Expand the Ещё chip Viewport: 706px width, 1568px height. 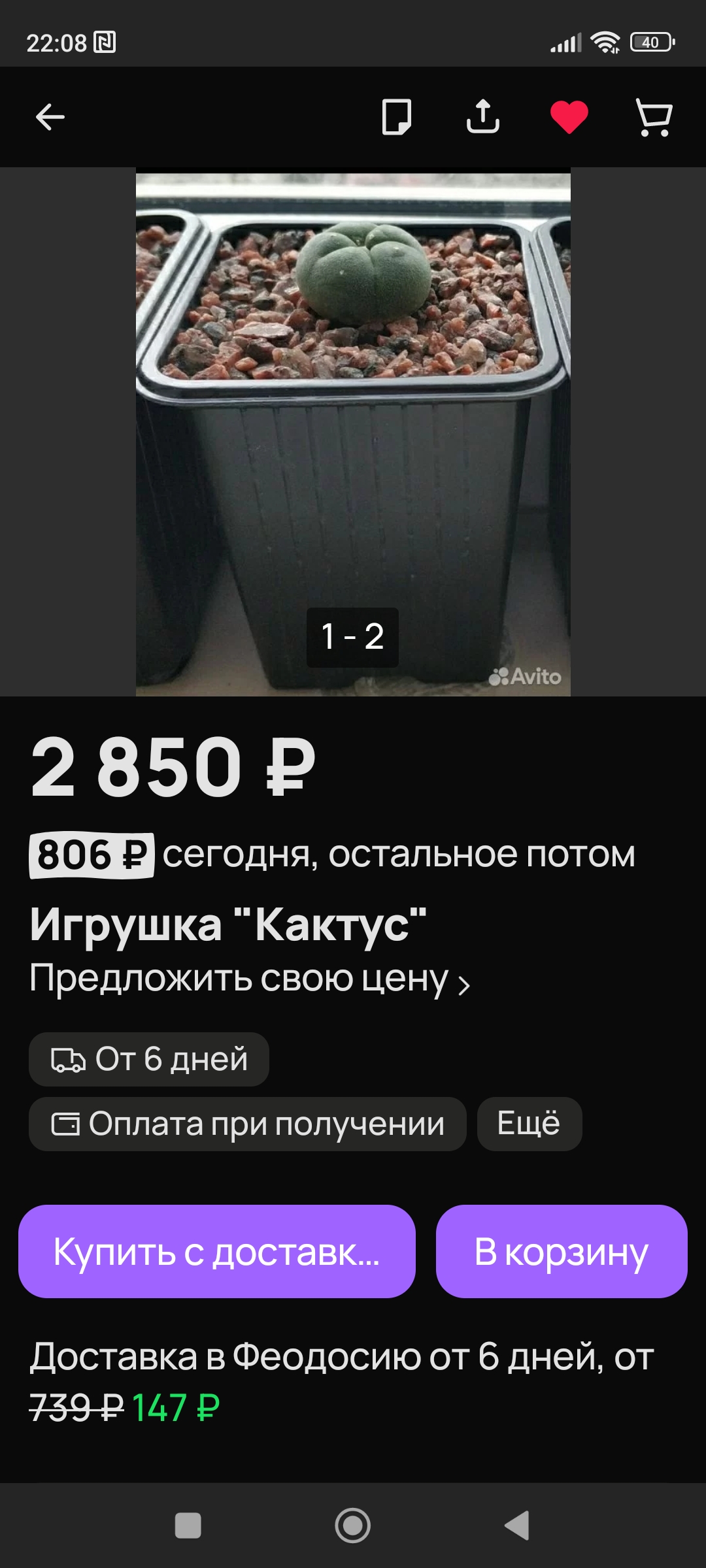(x=529, y=1124)
